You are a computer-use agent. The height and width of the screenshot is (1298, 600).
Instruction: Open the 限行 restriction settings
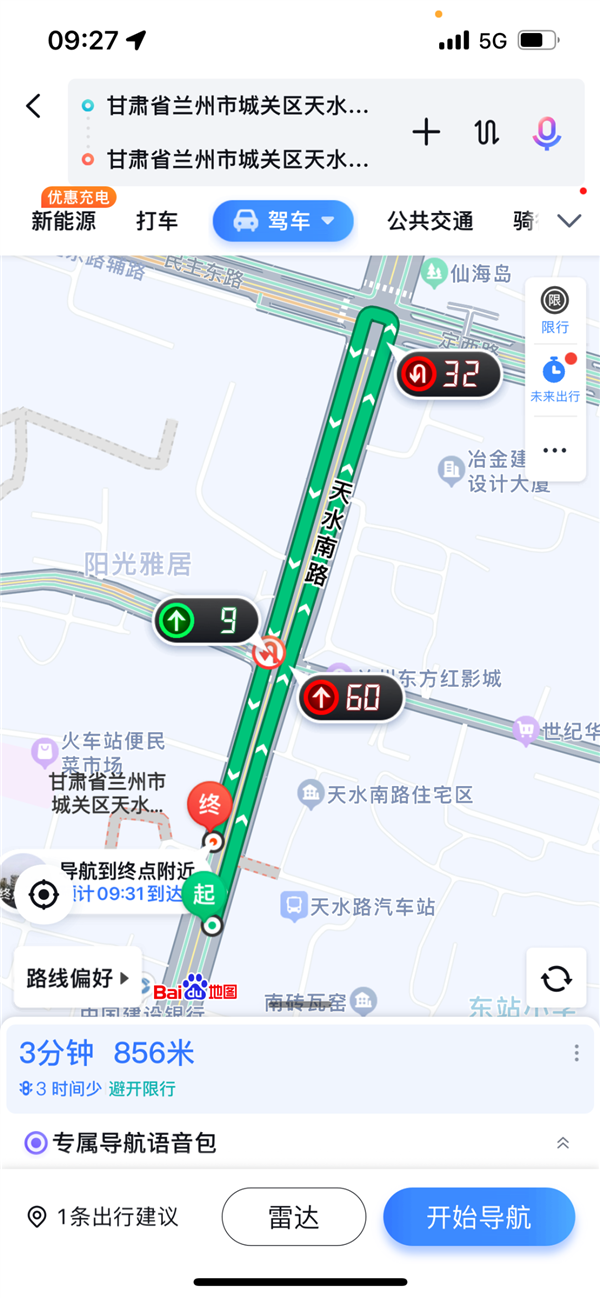pos(555,308)
